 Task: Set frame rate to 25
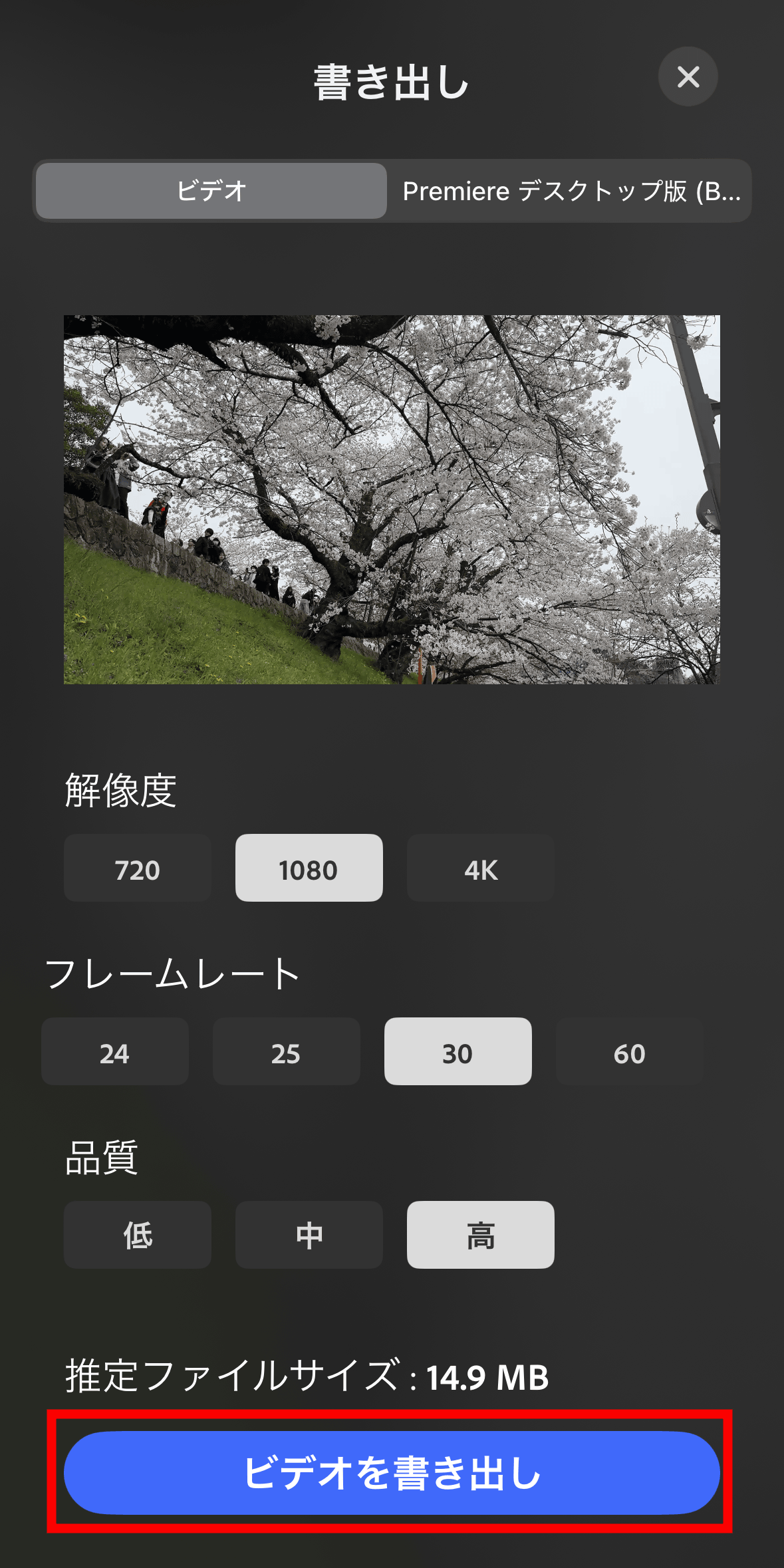coord(286,1052)
